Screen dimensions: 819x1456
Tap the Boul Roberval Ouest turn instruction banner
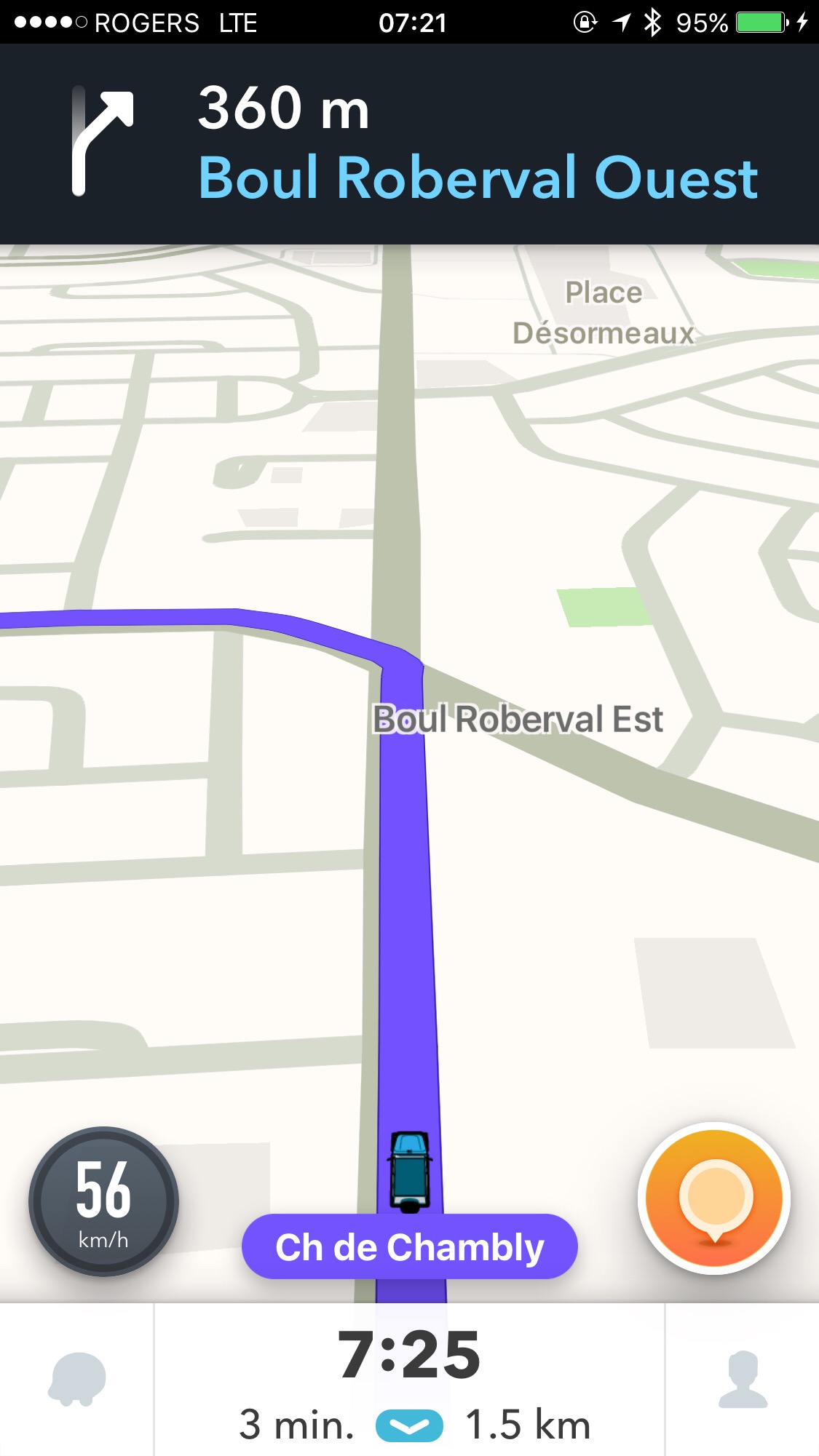(x=409, y=144)
